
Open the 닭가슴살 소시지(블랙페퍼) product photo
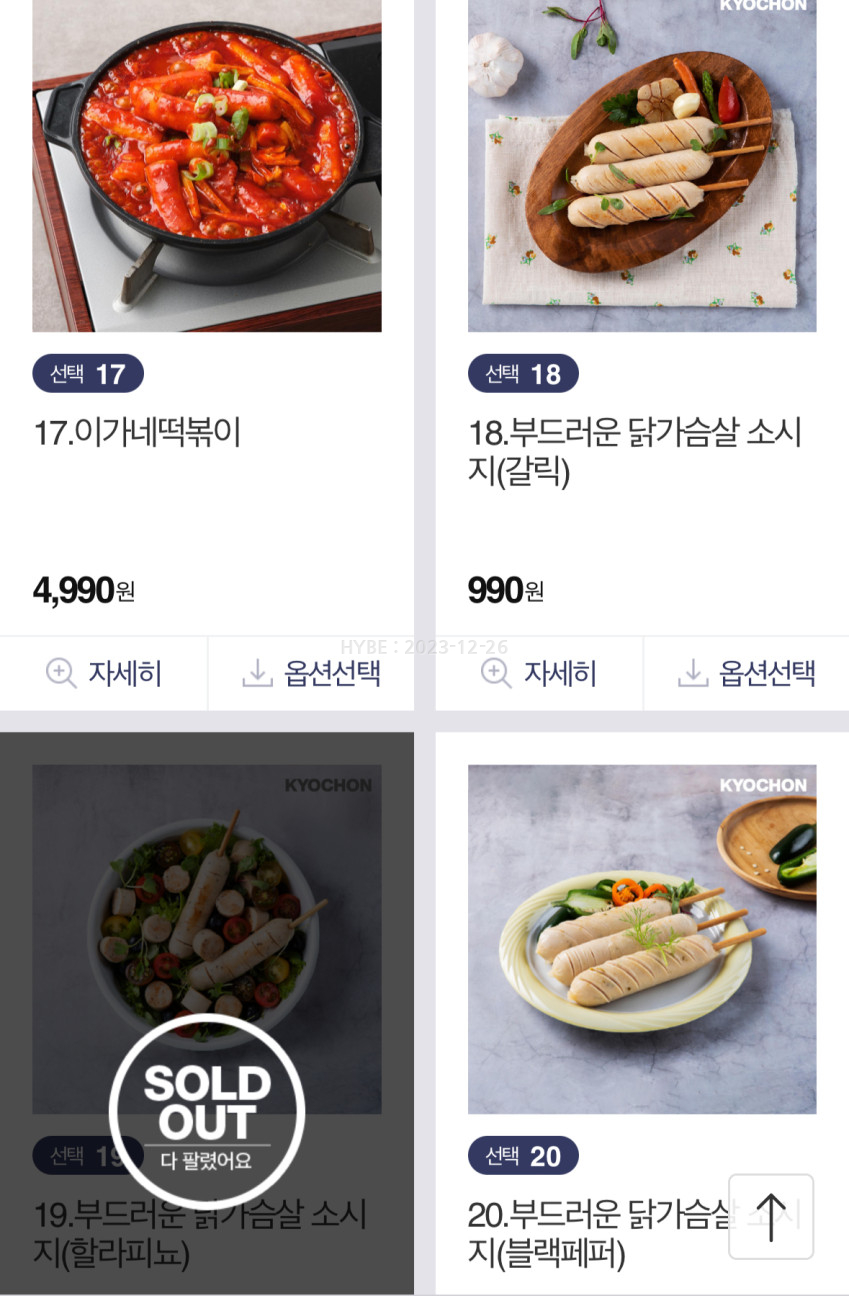point(642,939)
